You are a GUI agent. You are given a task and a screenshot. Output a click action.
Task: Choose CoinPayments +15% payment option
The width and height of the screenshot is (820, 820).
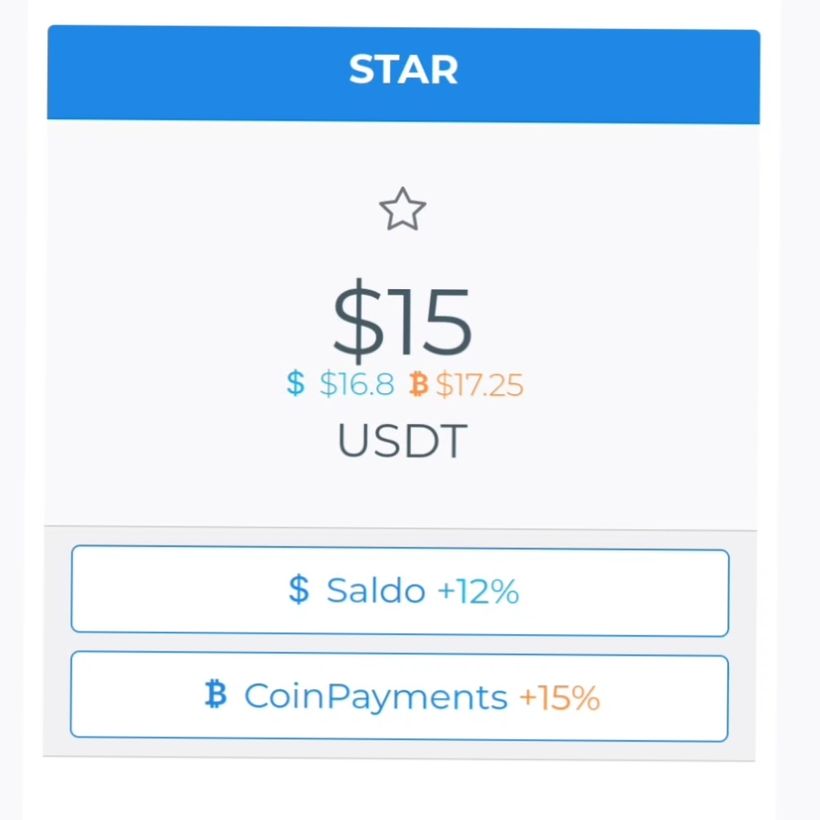(x=400, y=697)
